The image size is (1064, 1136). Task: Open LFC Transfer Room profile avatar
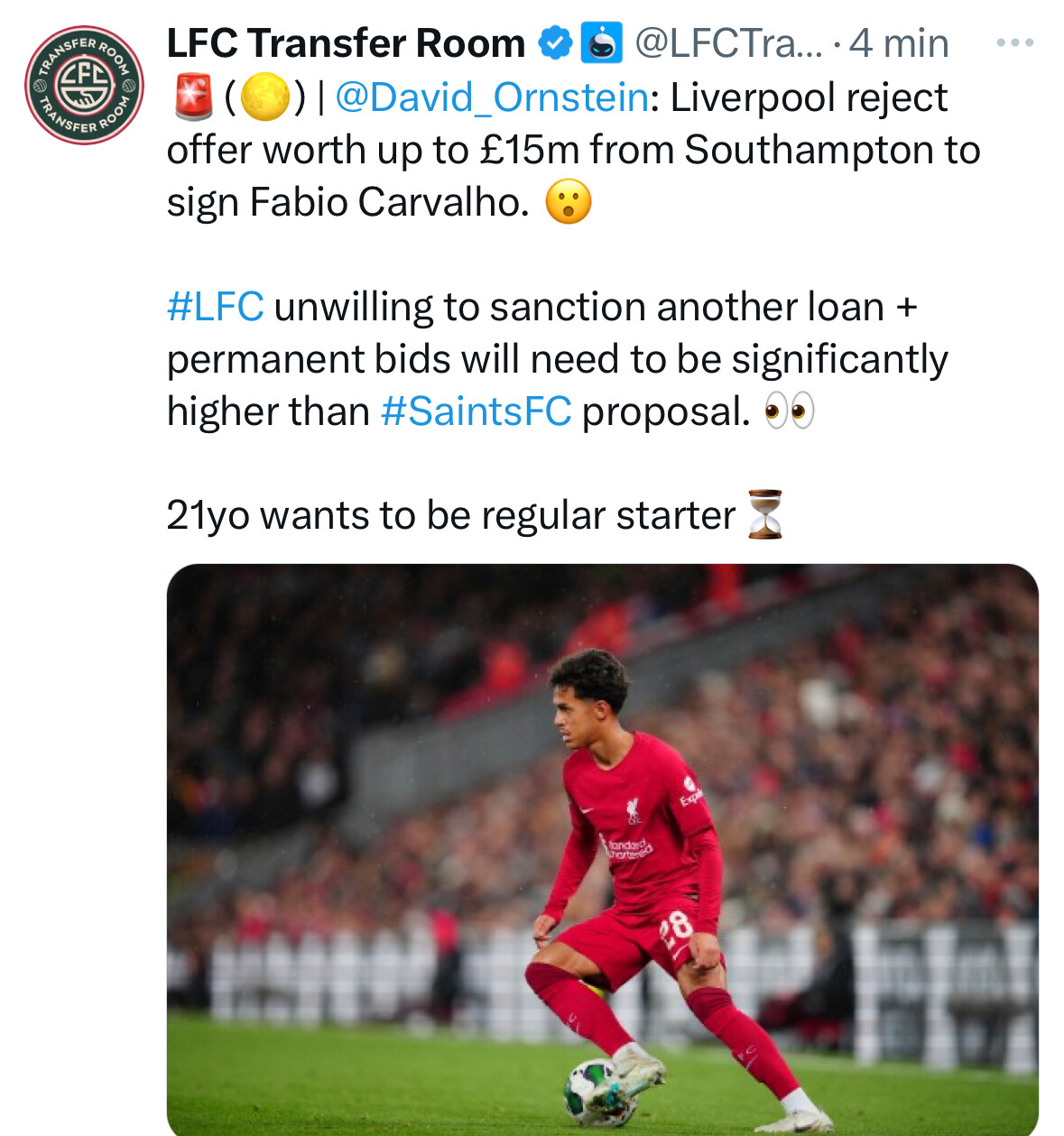coord(84,85)
